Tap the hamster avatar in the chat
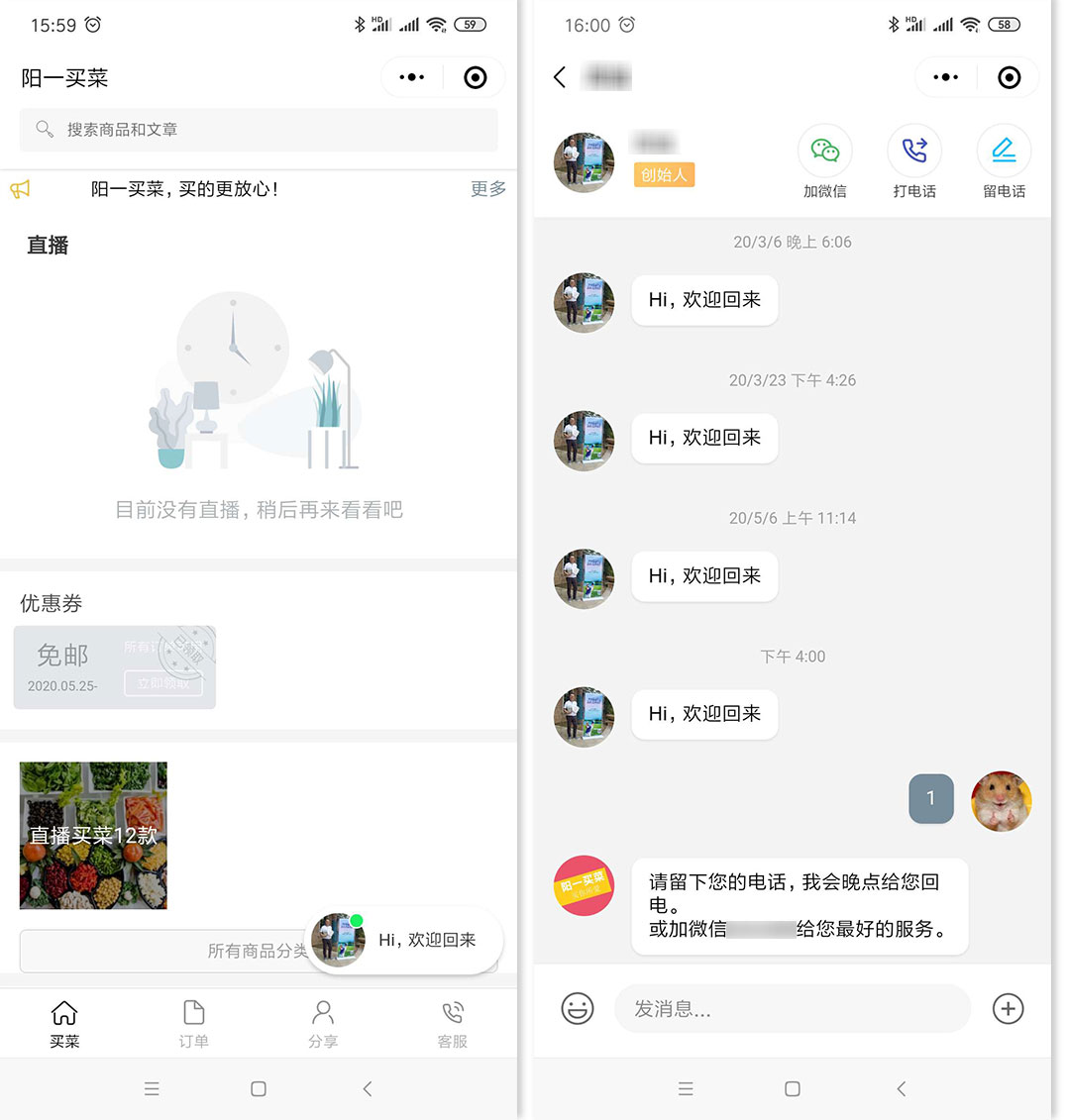 pos(1001,800)
